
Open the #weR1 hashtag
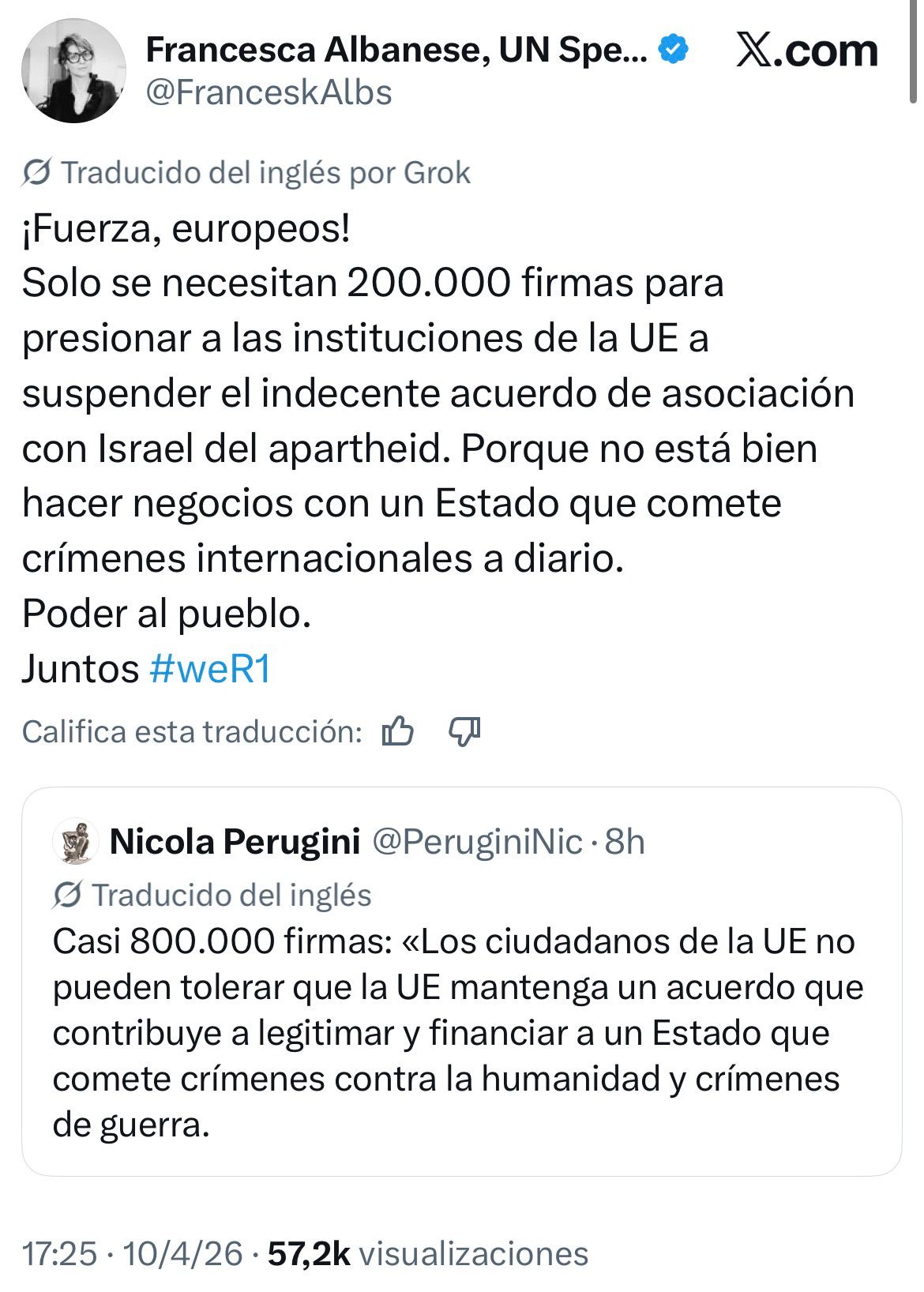(209, 669)
